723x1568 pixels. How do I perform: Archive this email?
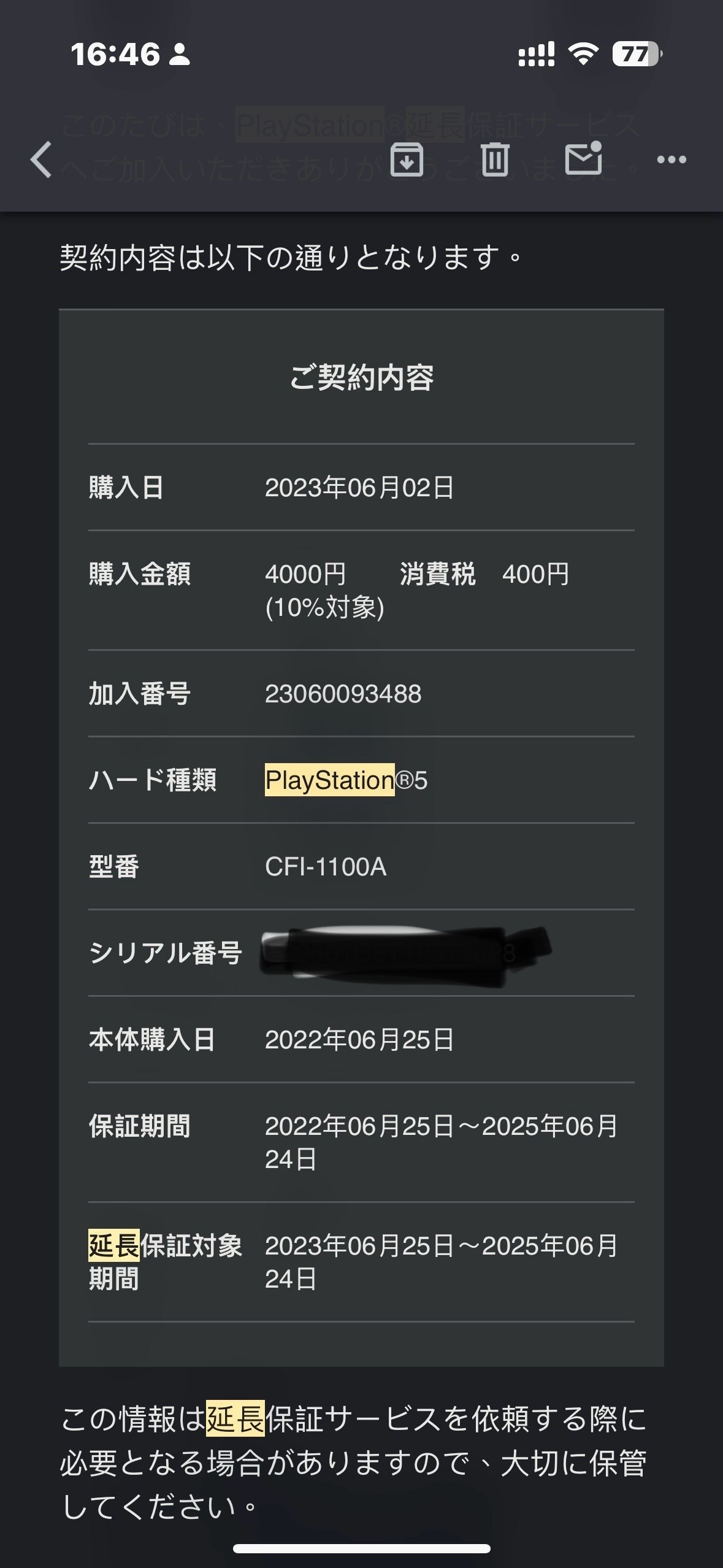(x=407, y=159)
